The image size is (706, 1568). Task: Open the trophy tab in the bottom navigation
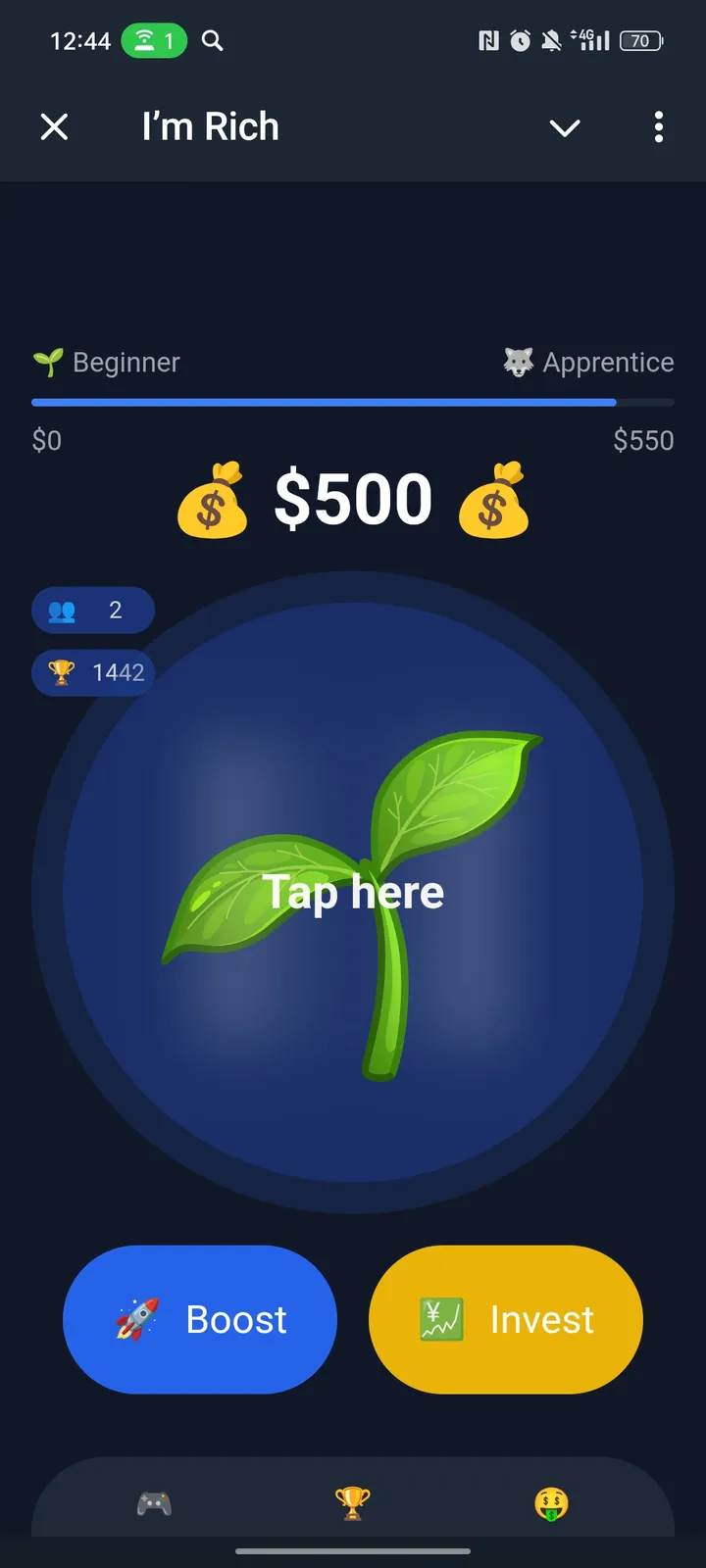(x=353, y=1502)
